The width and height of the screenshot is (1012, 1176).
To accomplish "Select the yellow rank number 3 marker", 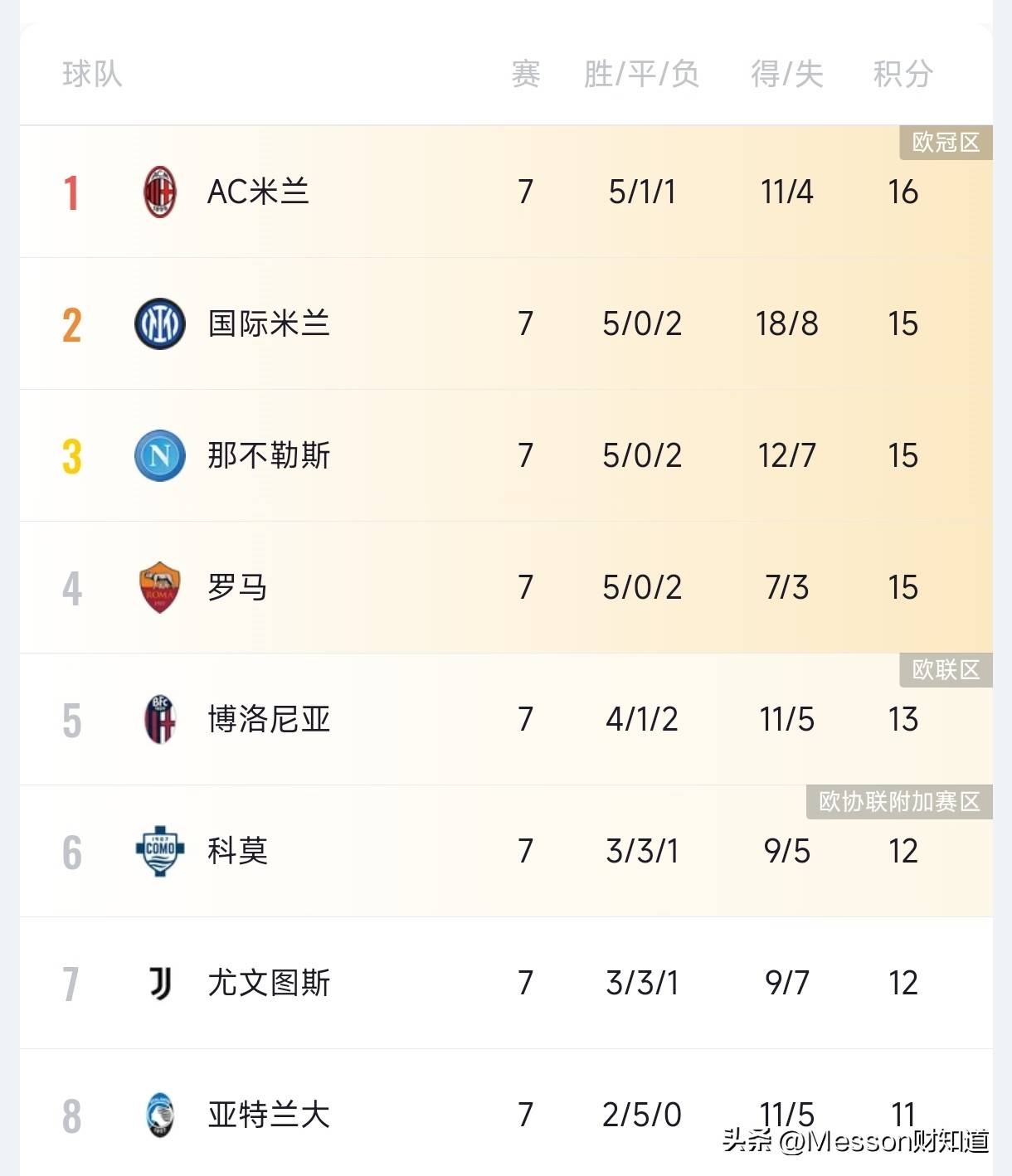I will tap(71, 455).
